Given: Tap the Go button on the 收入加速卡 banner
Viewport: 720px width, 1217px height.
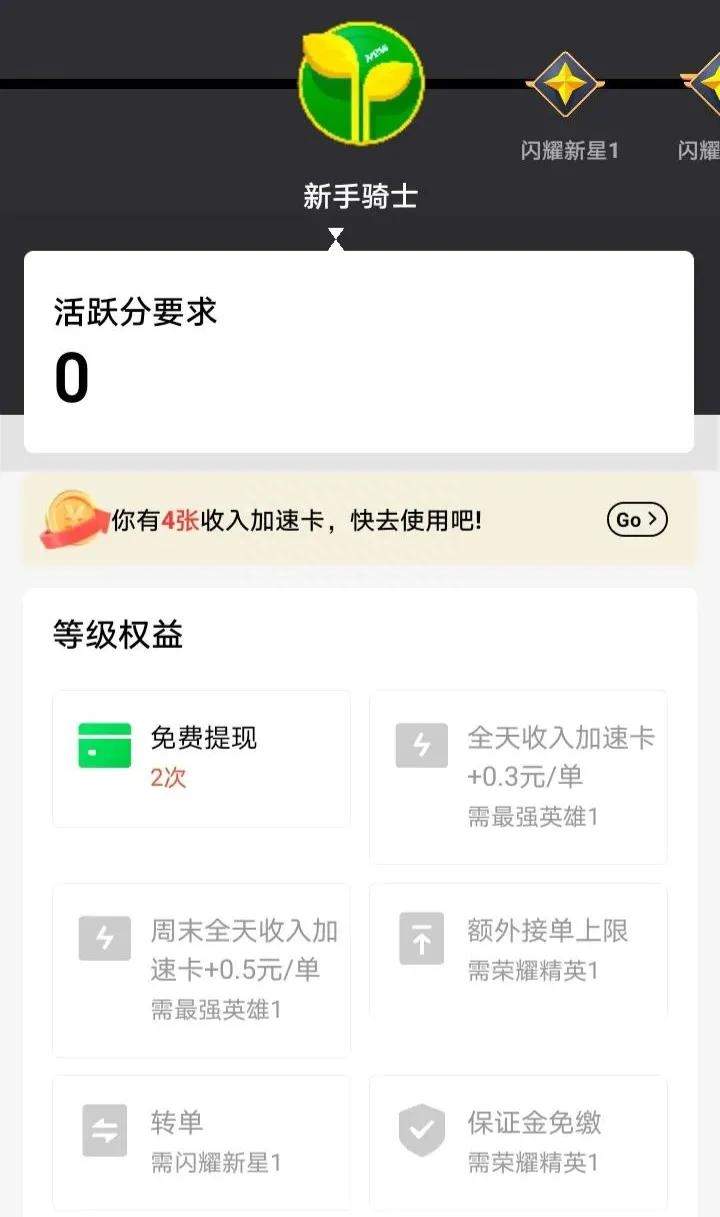Looking at the screenshot, I should [636, 519].
